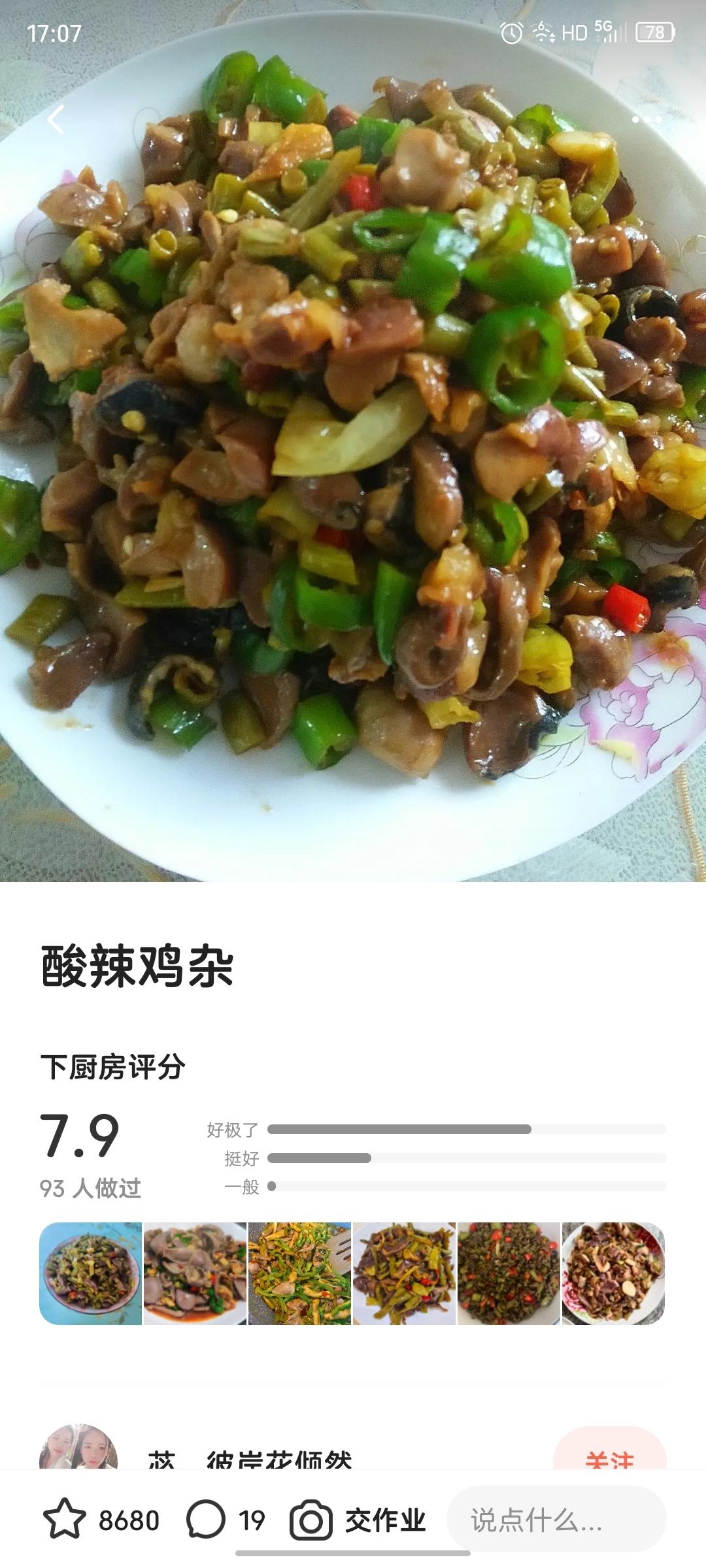Open the more options menu via three dots

[x=647, y=121]
